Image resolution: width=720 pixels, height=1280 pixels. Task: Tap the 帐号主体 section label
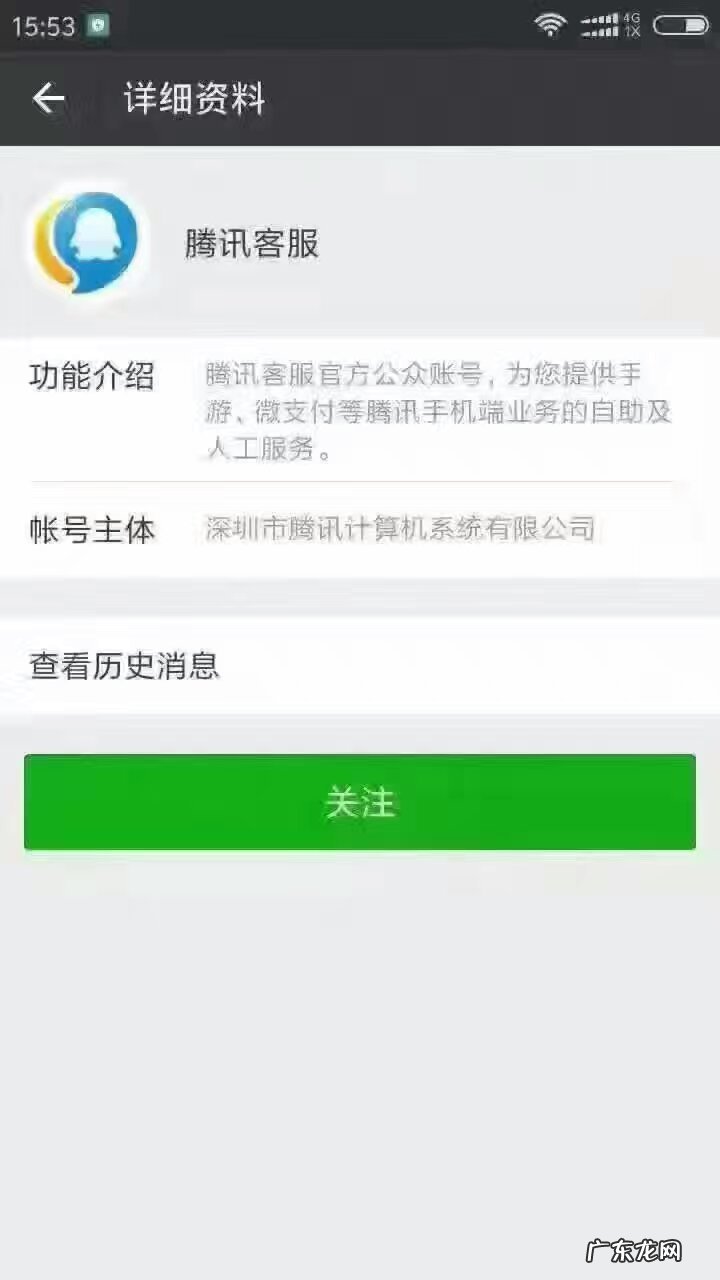click(x=92, y=531)
